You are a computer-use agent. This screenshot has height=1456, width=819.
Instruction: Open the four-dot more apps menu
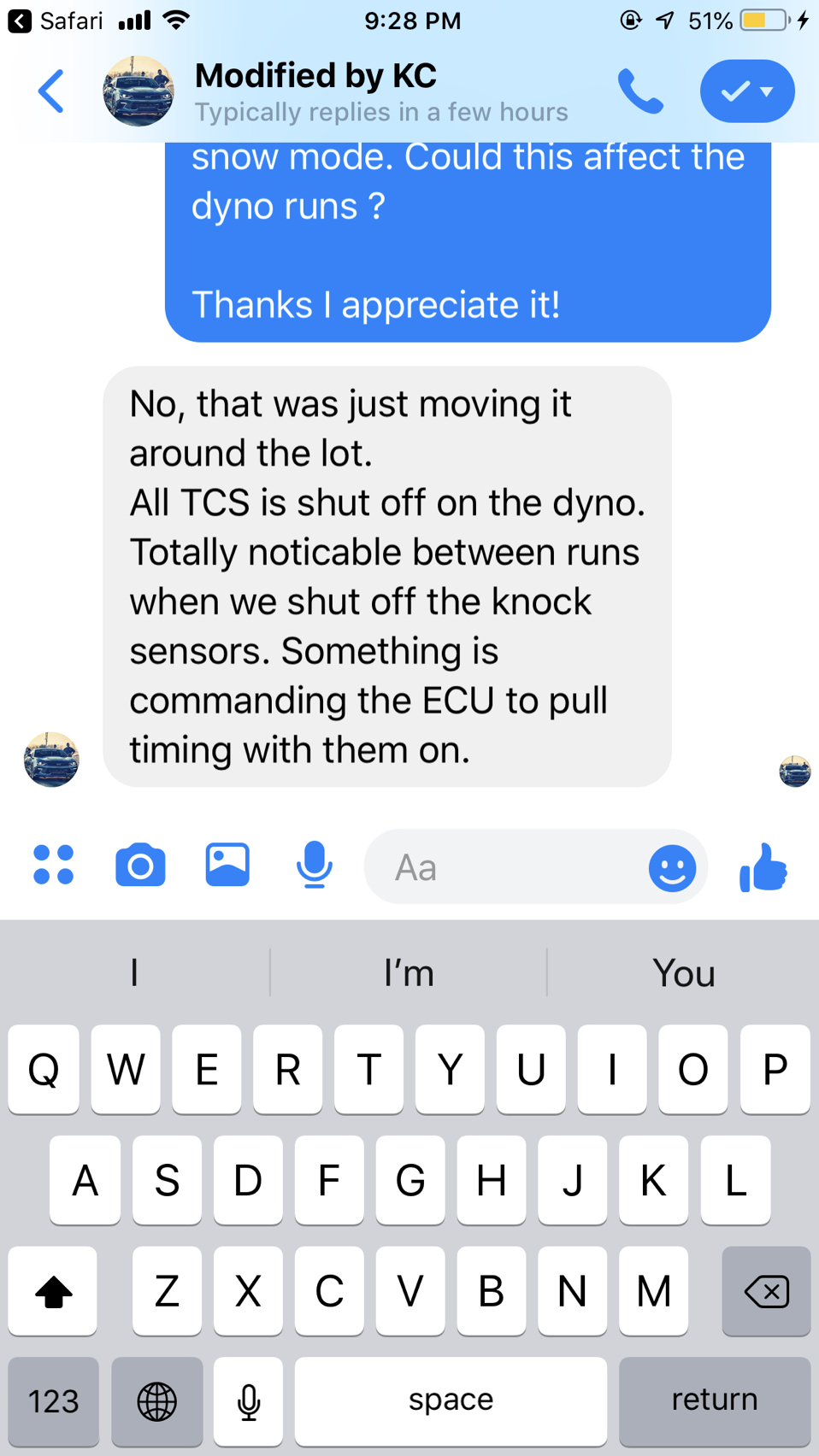[54, 865]
